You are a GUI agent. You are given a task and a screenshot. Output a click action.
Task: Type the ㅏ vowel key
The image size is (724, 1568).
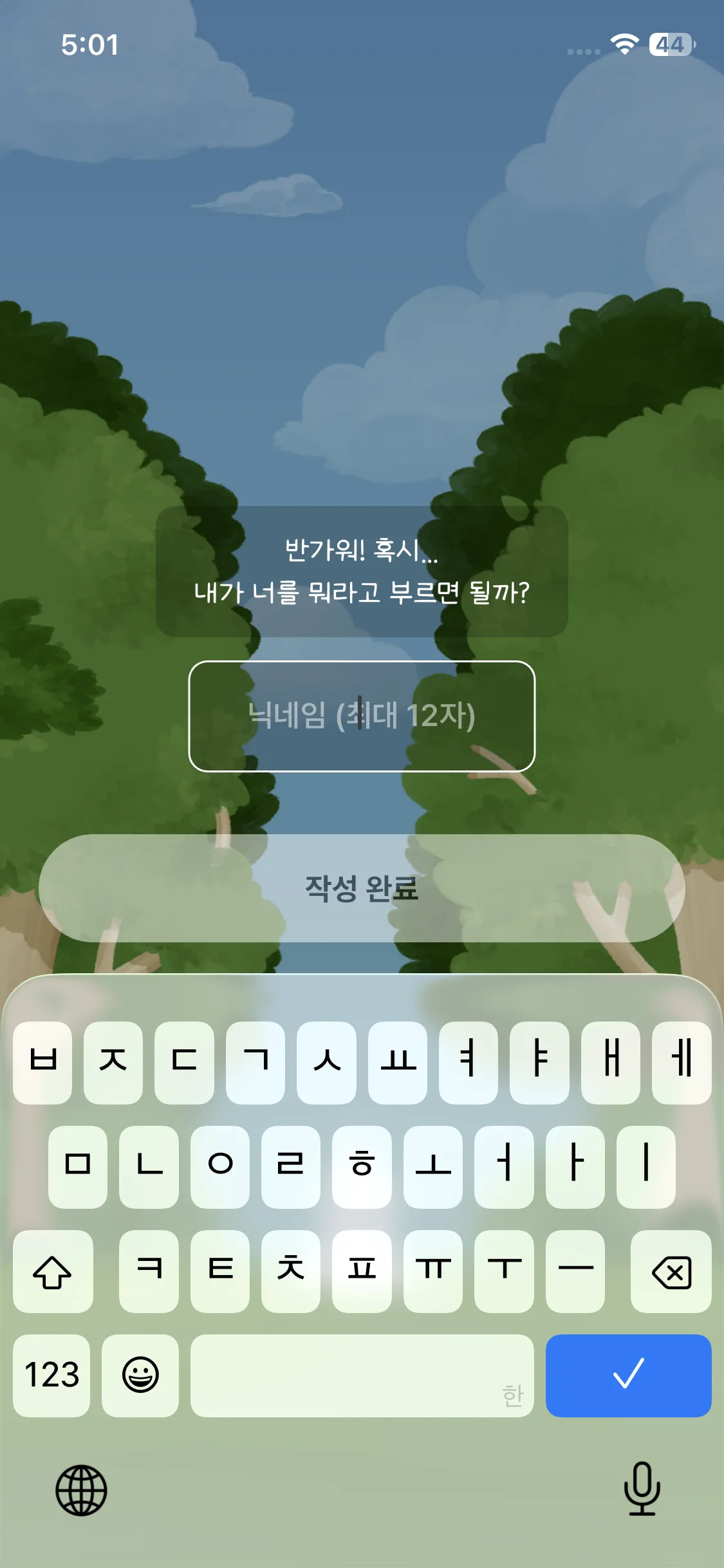(x=575, y=1166)
